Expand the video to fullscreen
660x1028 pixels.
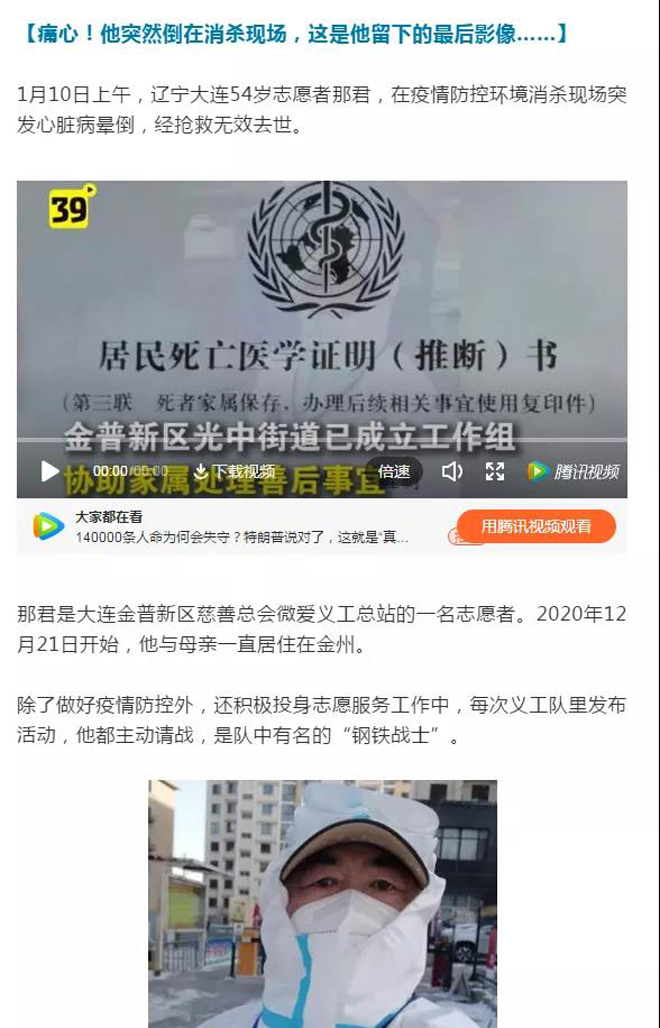[x=494, y=472]
